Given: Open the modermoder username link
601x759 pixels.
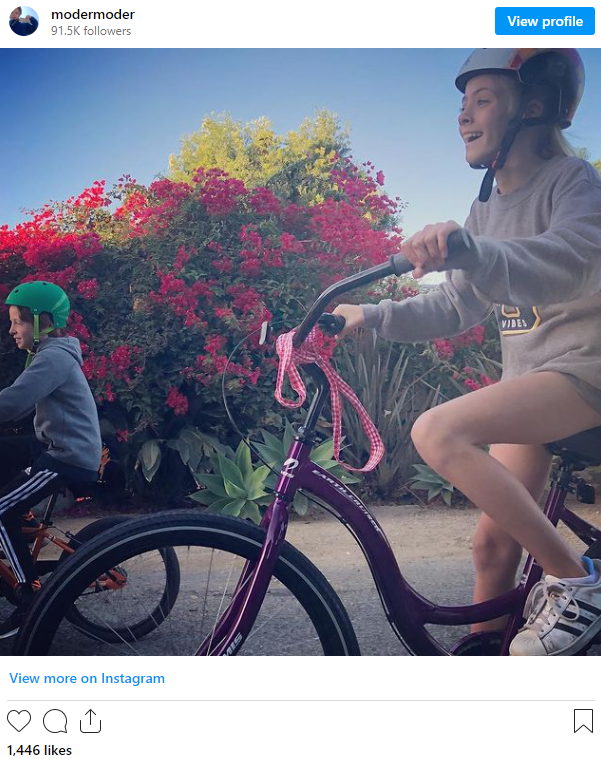Looking at the screenshot, I should tap(93, 14).
